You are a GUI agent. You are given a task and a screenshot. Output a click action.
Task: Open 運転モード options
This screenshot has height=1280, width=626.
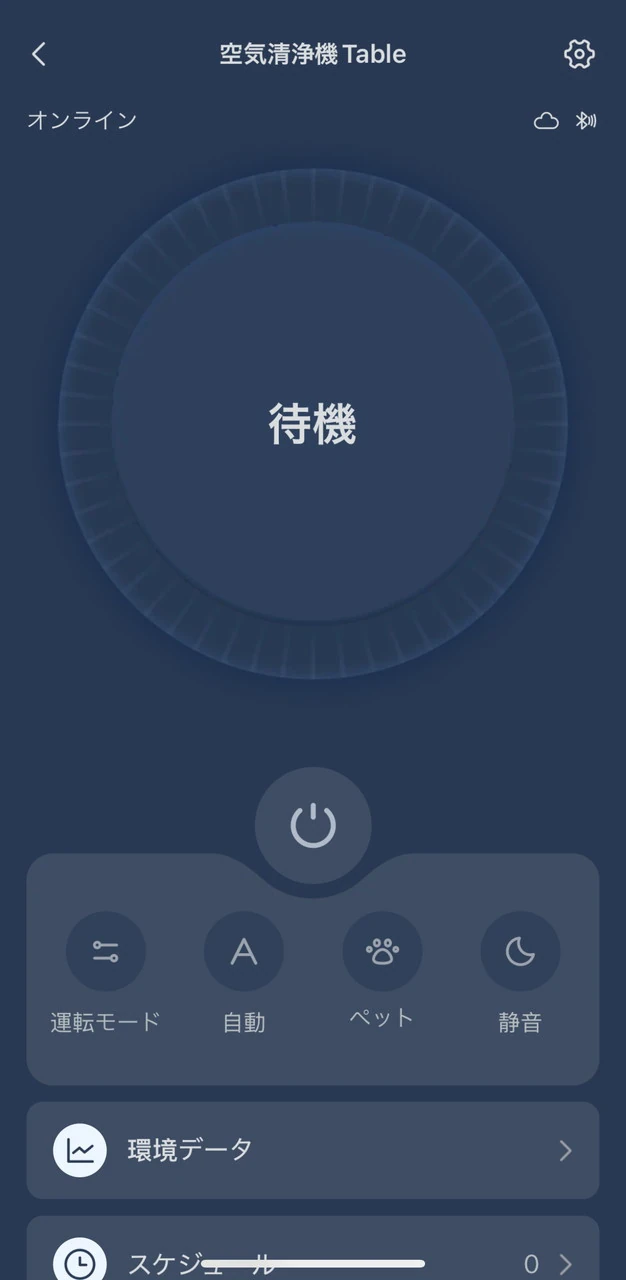pos(106,952)
